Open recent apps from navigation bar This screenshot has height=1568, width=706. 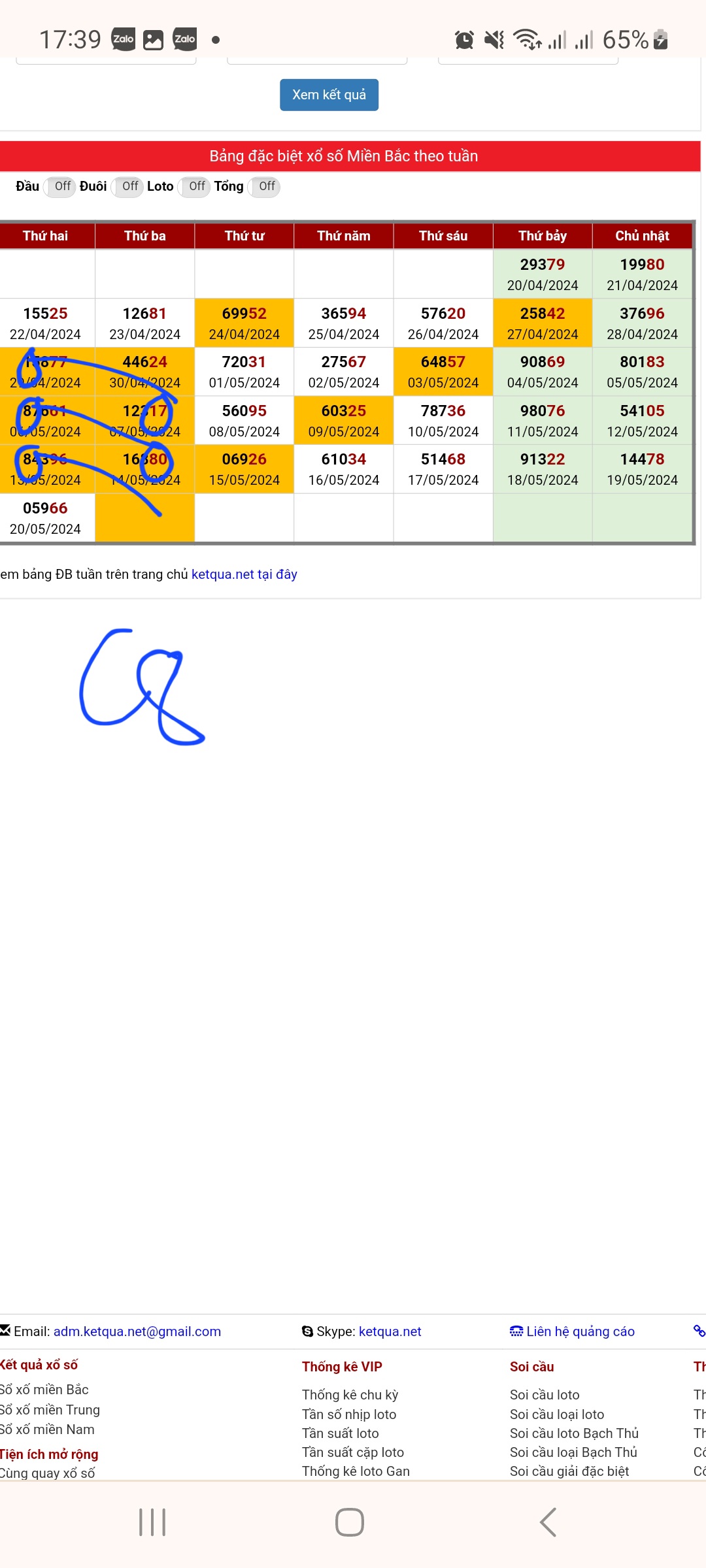click(x=152, y=1522)
